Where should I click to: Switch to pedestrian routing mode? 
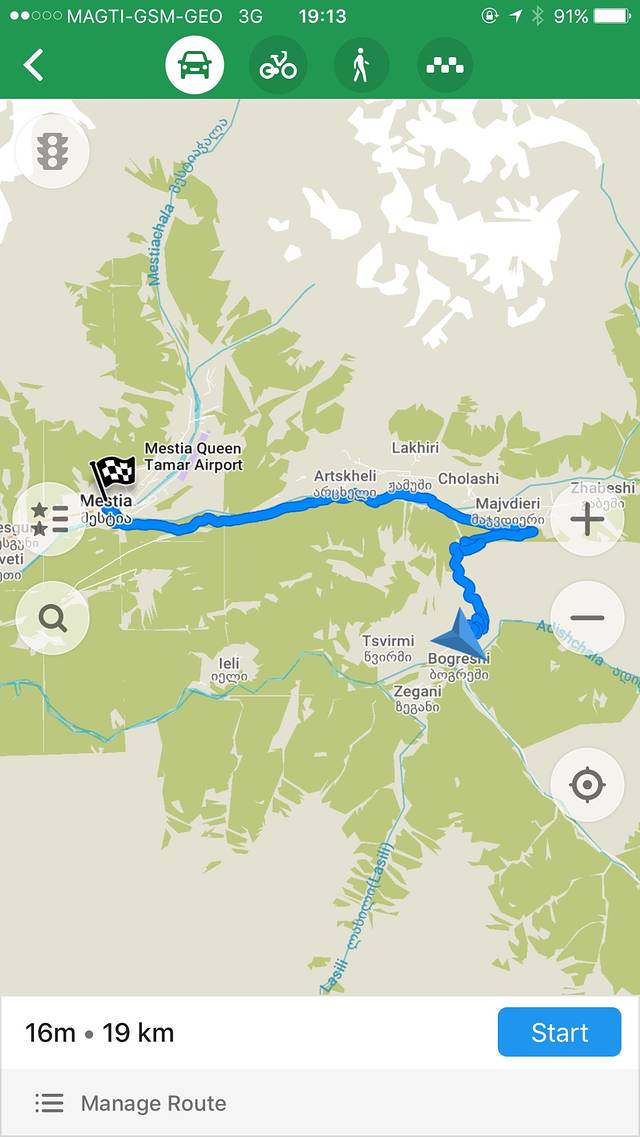tap(360, 66)
